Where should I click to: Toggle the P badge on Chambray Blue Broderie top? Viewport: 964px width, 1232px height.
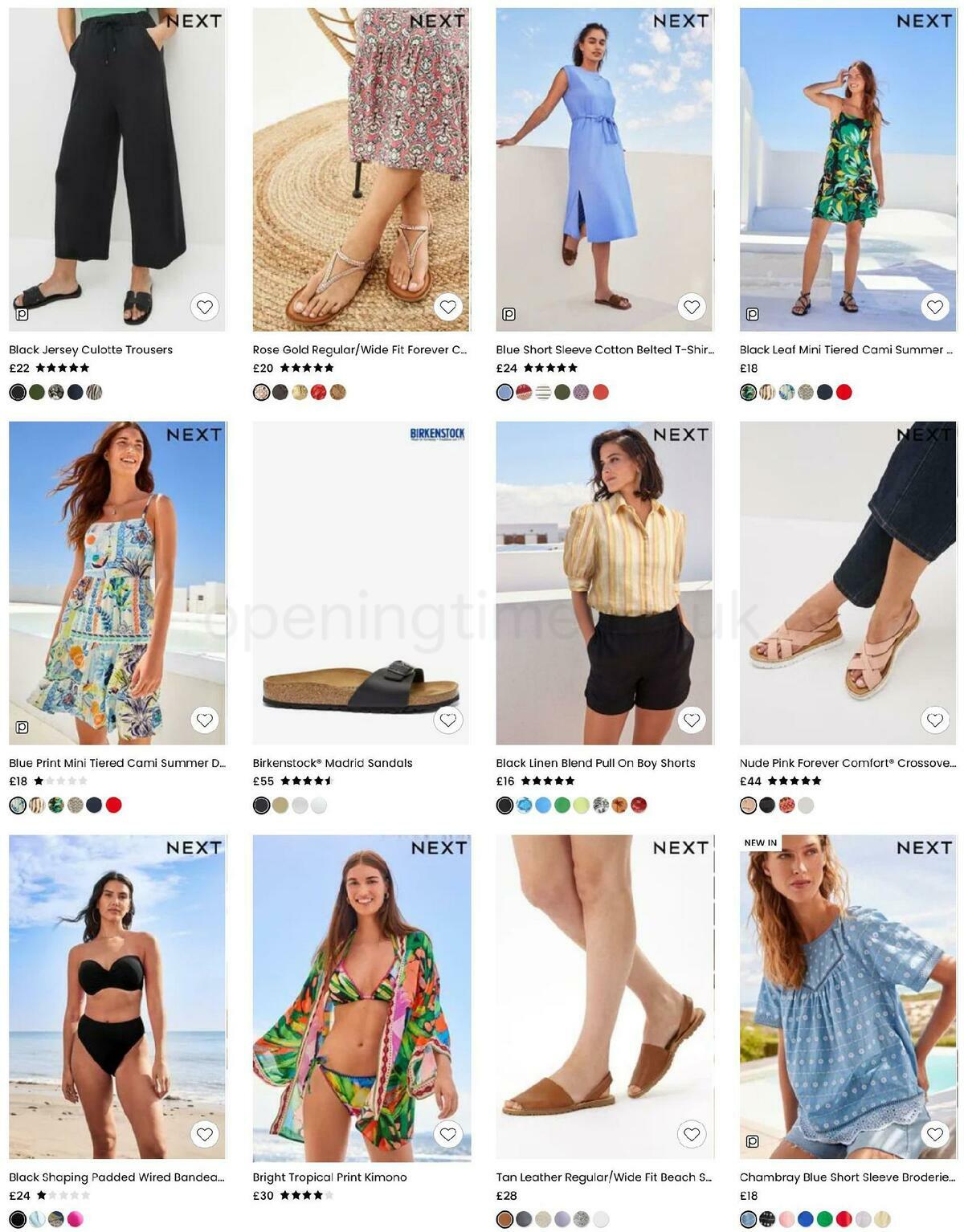pyautogui.click(x=751, y=1140)
